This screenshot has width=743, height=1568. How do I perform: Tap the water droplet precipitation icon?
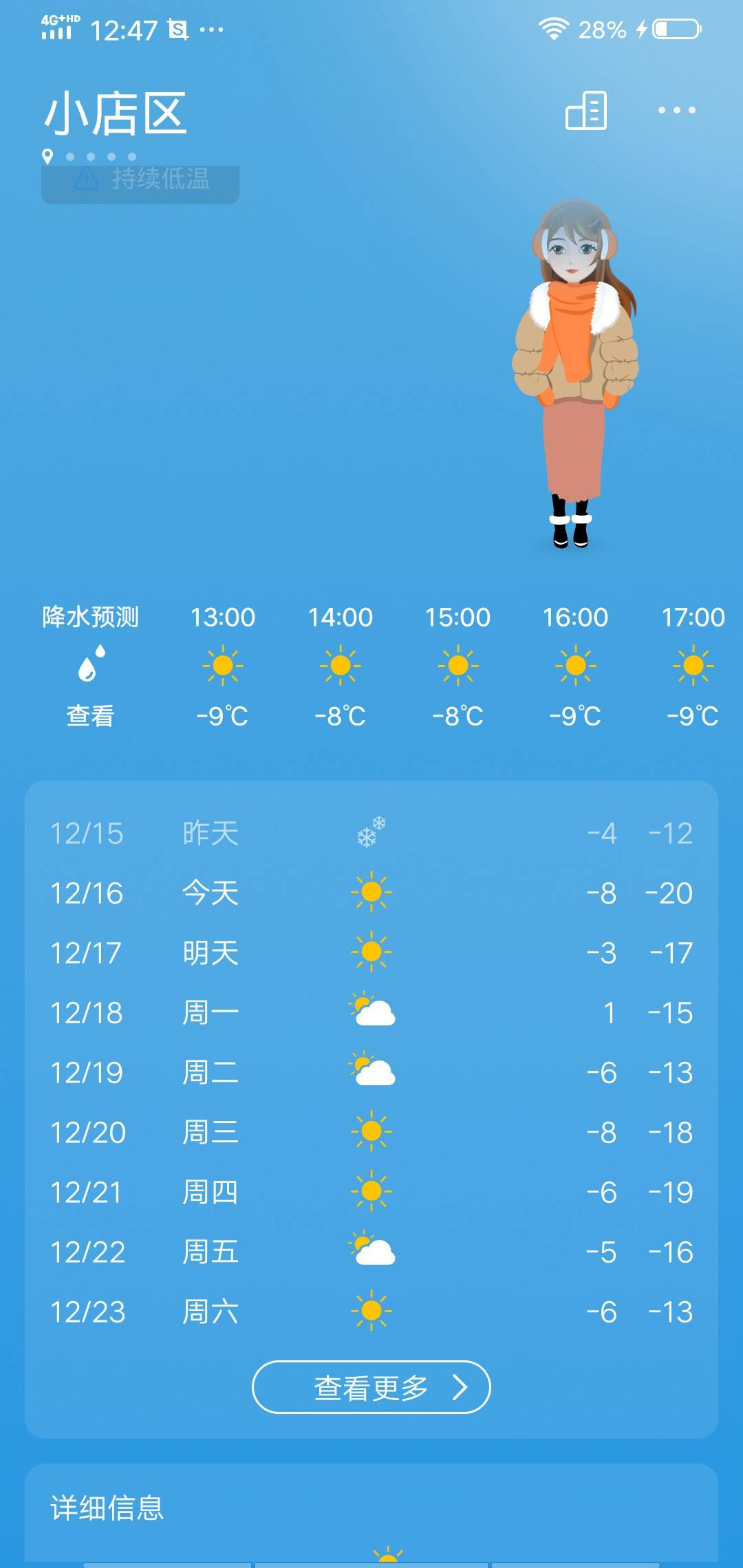coord(91,664)
